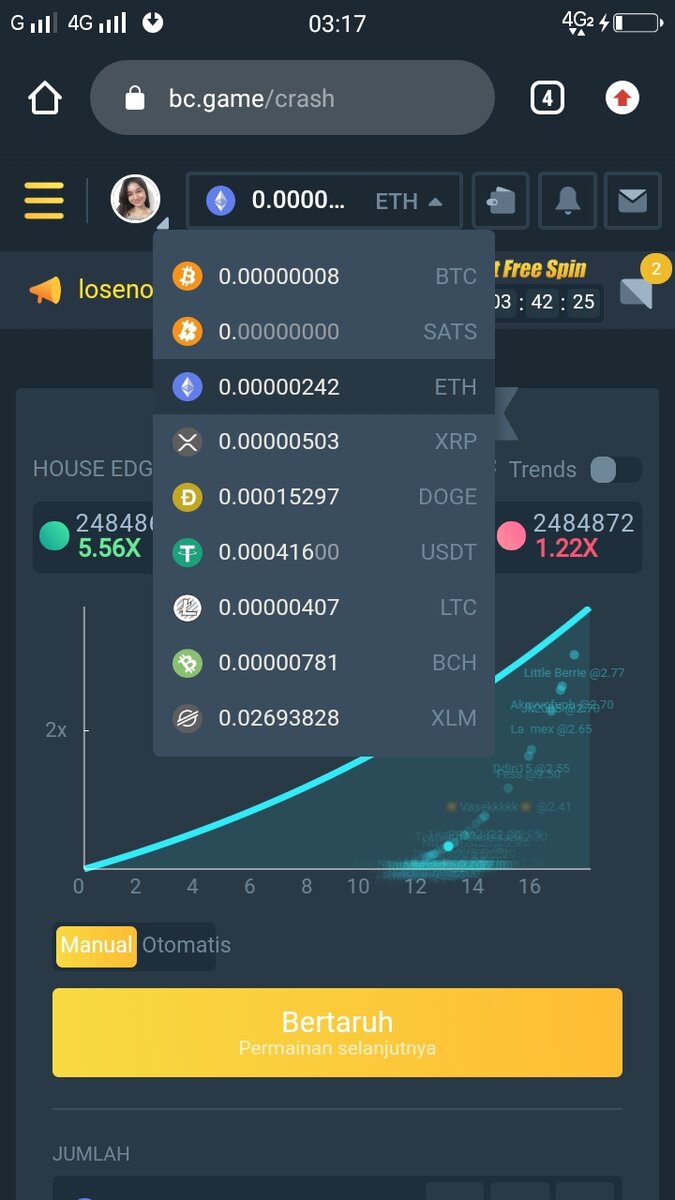The image size is (675, 1200).
Task: Open the hamburger menu
Action: pos(44,200)
